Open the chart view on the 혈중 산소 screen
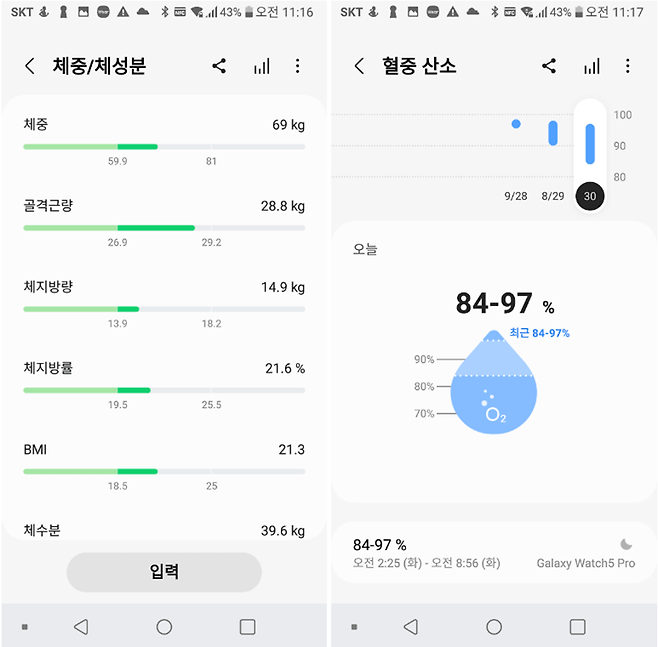 [x=591, y=67]
